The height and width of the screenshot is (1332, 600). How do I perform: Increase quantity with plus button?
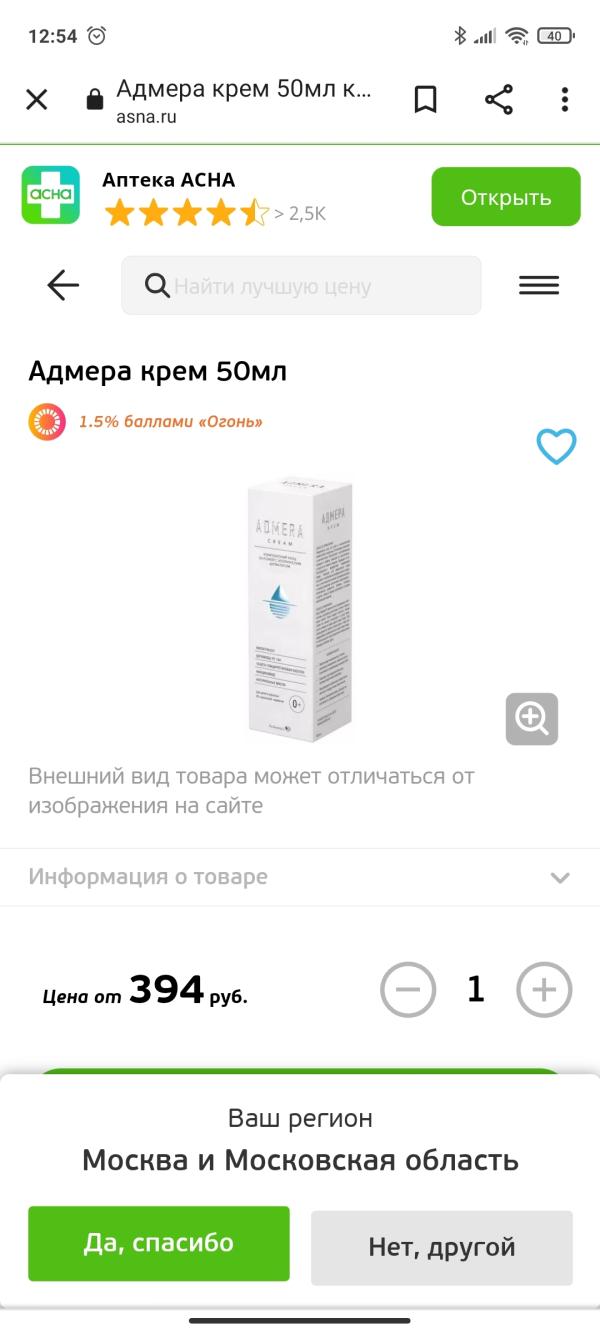[x=544, y=990]
